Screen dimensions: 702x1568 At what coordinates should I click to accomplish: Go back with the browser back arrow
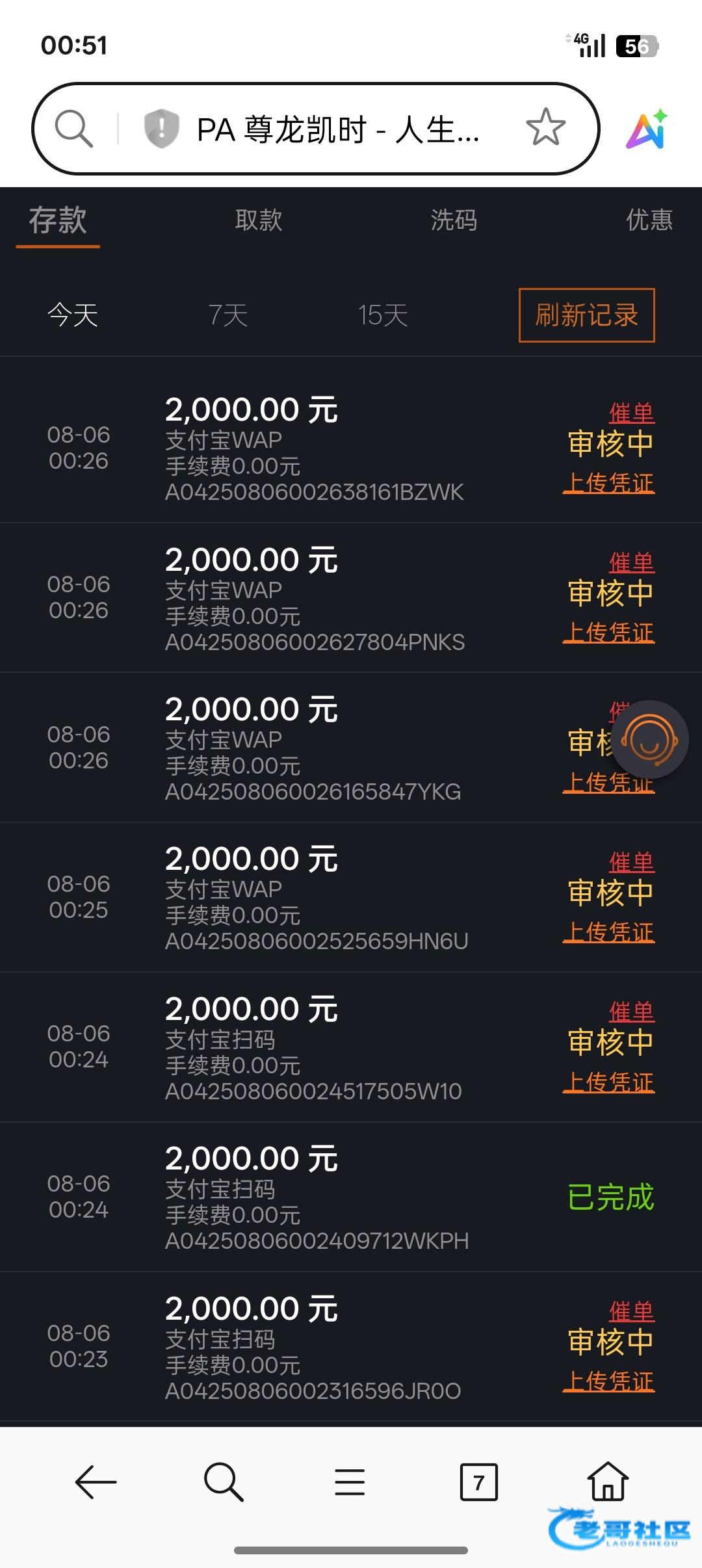(x=96, y=1482)
